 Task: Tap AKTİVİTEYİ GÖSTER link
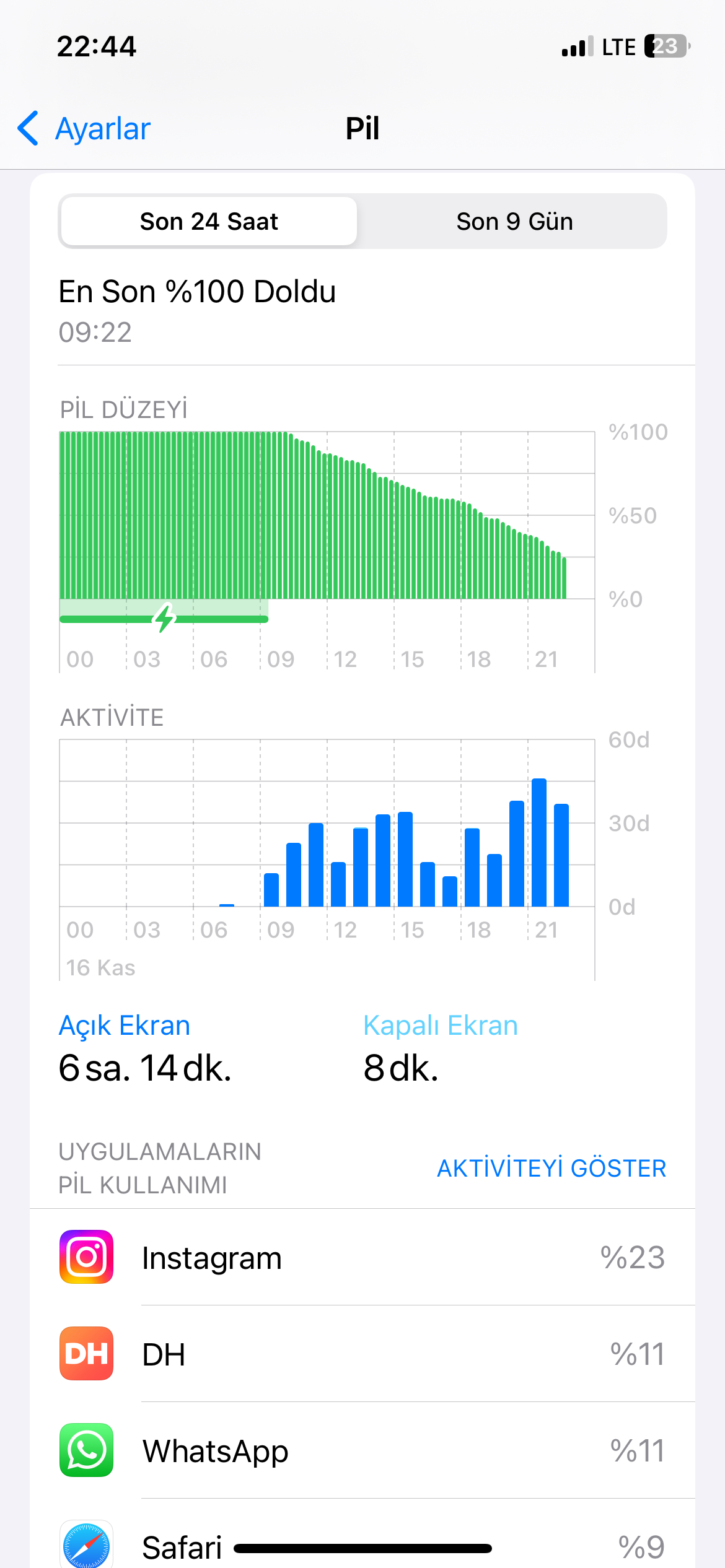point(551,1168)
